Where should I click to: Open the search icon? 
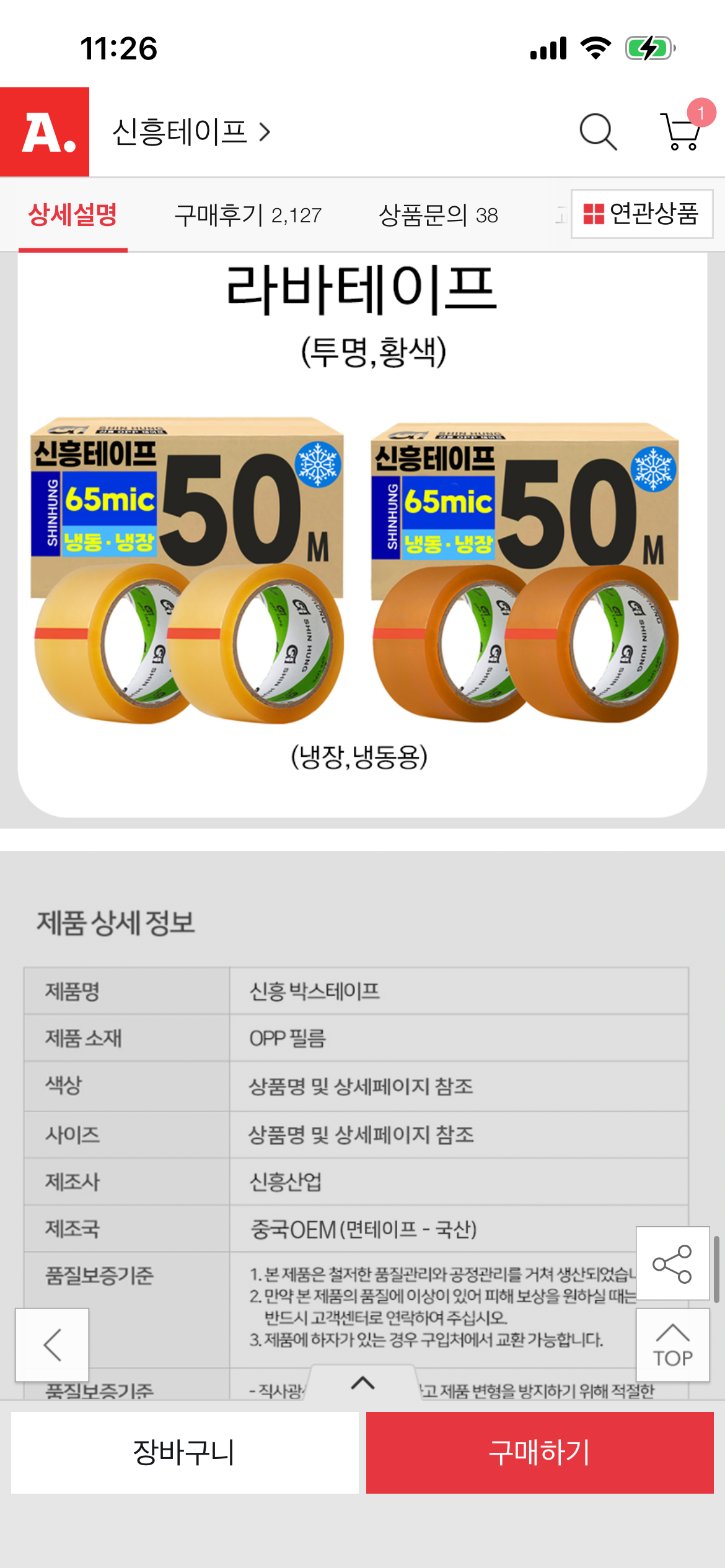pyautogui.click(x=597, y=132)
